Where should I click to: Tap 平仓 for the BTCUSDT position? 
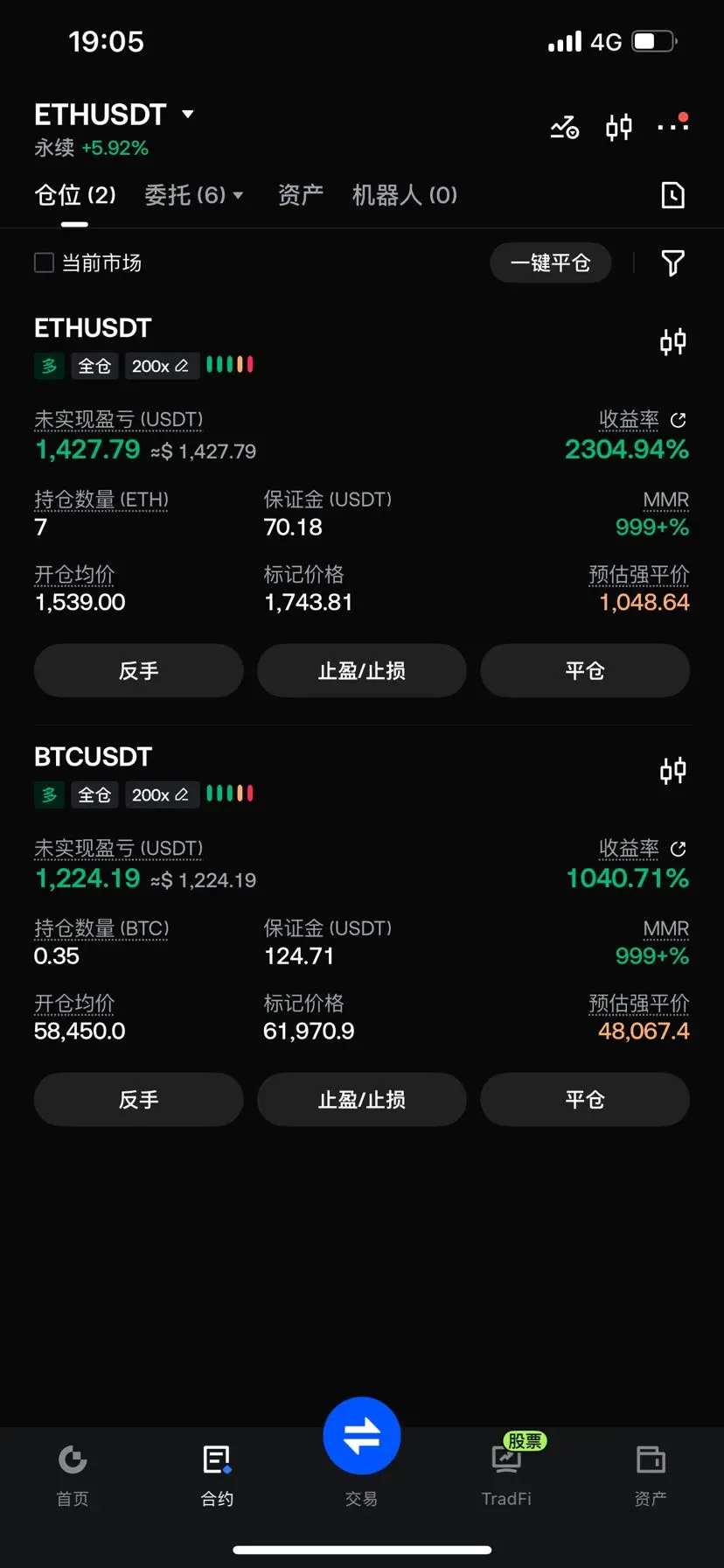585,1099
